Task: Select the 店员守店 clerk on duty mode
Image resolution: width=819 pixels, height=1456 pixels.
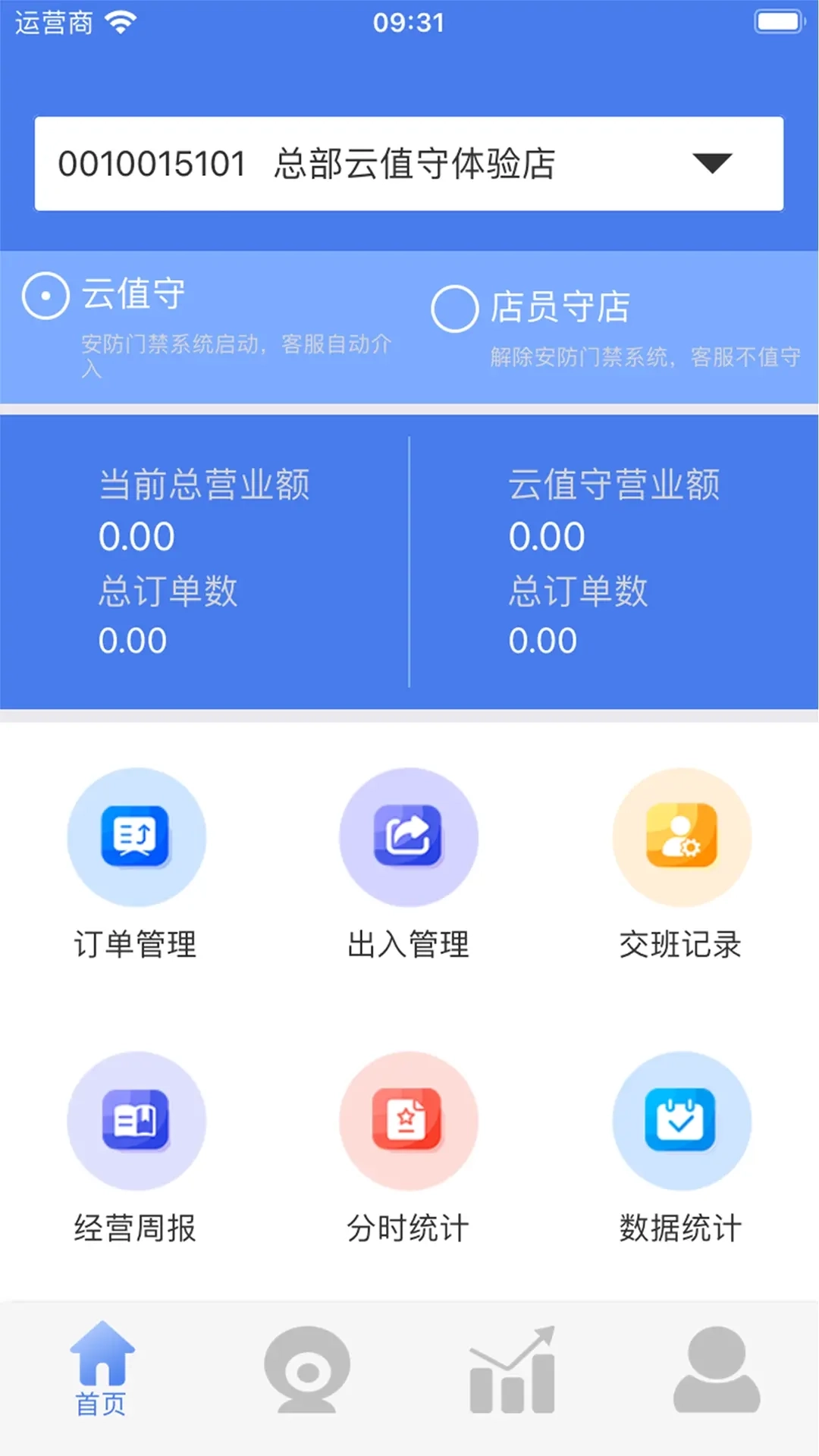Action: pyautogui.click(x=453, y=308)
